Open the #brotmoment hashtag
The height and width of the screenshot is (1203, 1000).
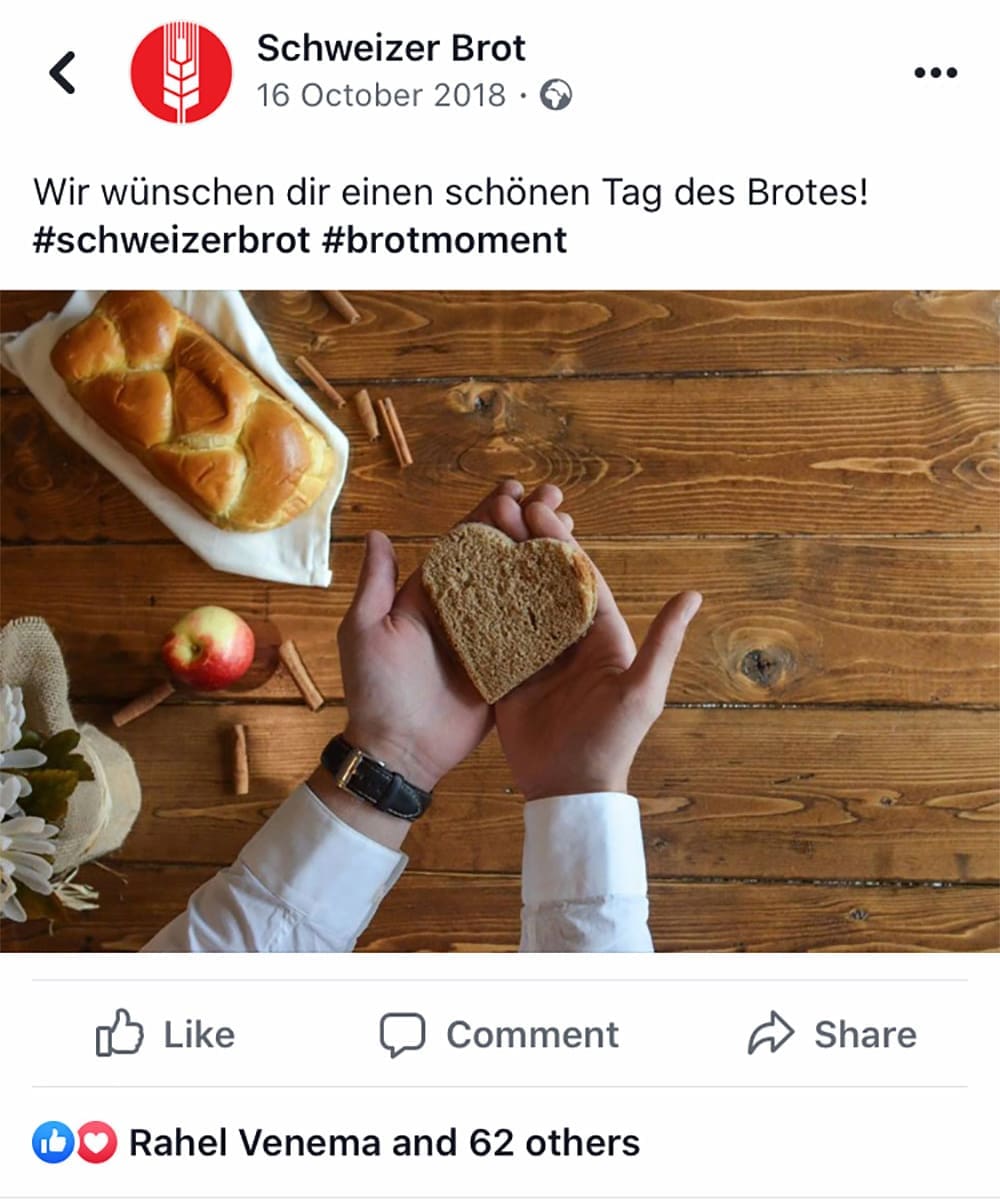[445, 240]
